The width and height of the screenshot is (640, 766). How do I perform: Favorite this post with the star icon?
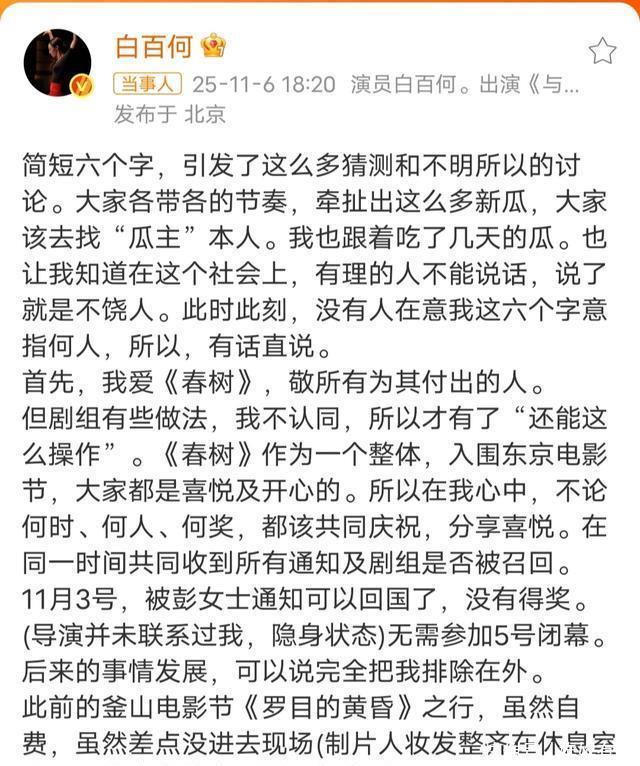602,51
